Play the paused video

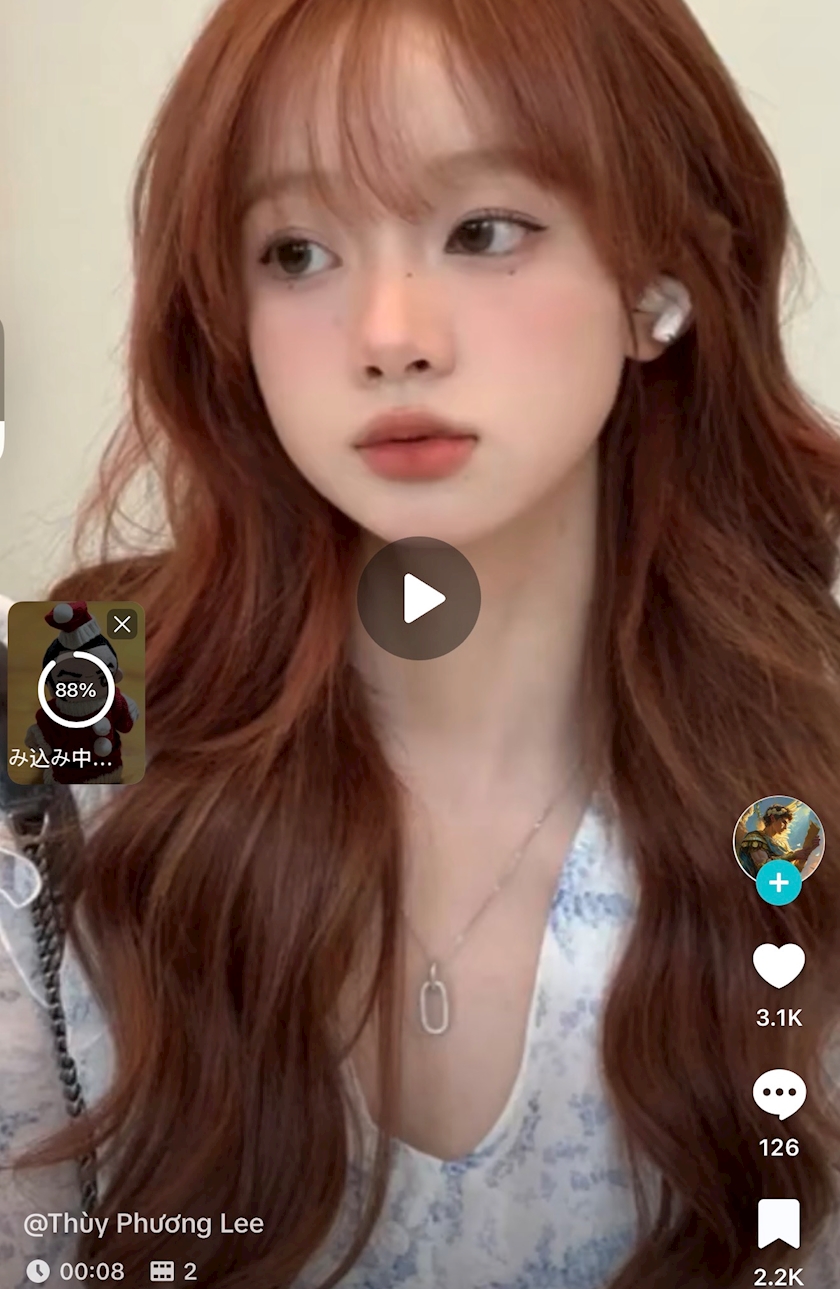[x=419, y=598]
